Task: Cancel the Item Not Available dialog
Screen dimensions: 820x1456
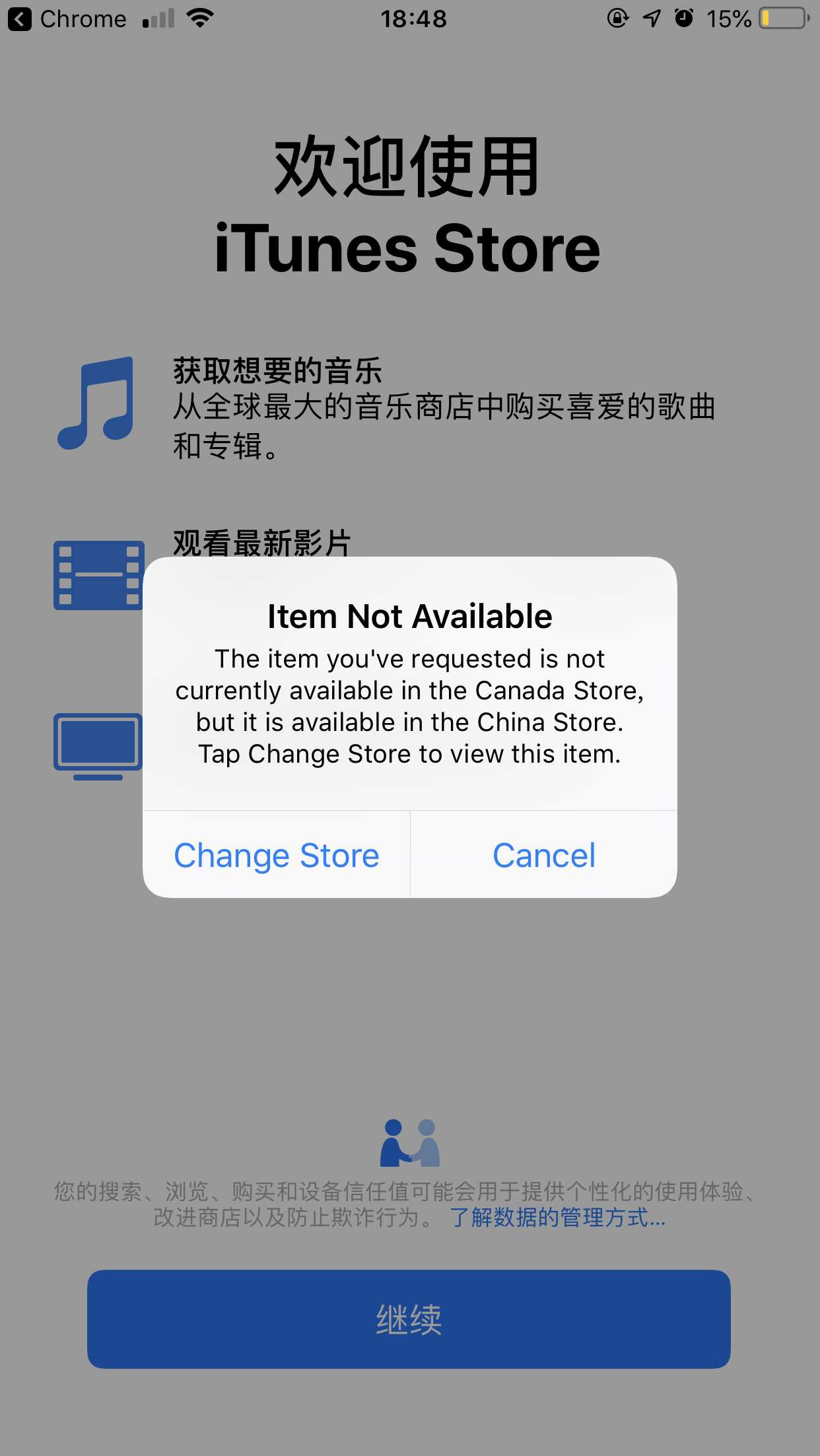Action: pyautogui.click(x=544, y=855)
